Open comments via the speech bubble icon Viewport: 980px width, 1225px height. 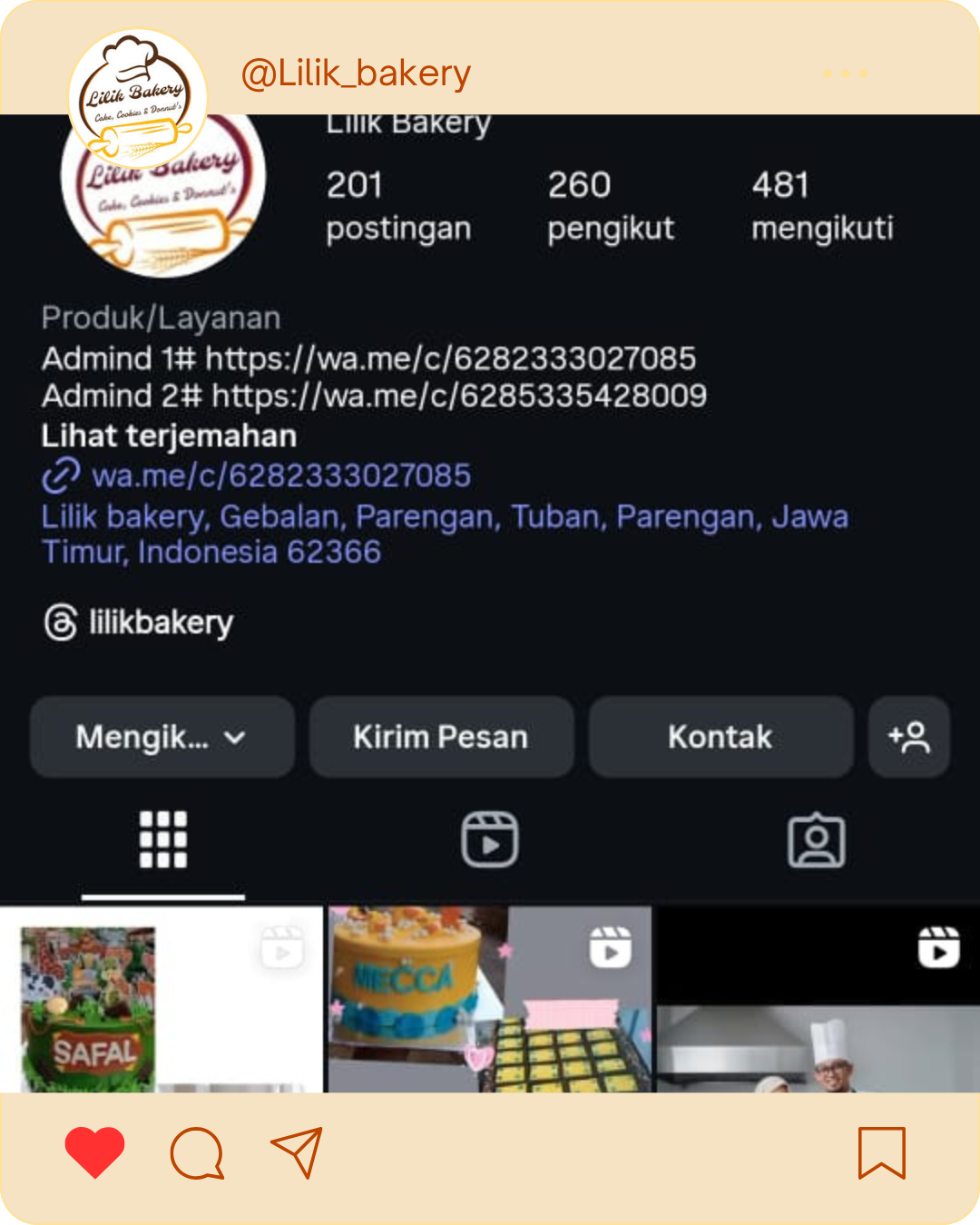(x=198, y=1154)
